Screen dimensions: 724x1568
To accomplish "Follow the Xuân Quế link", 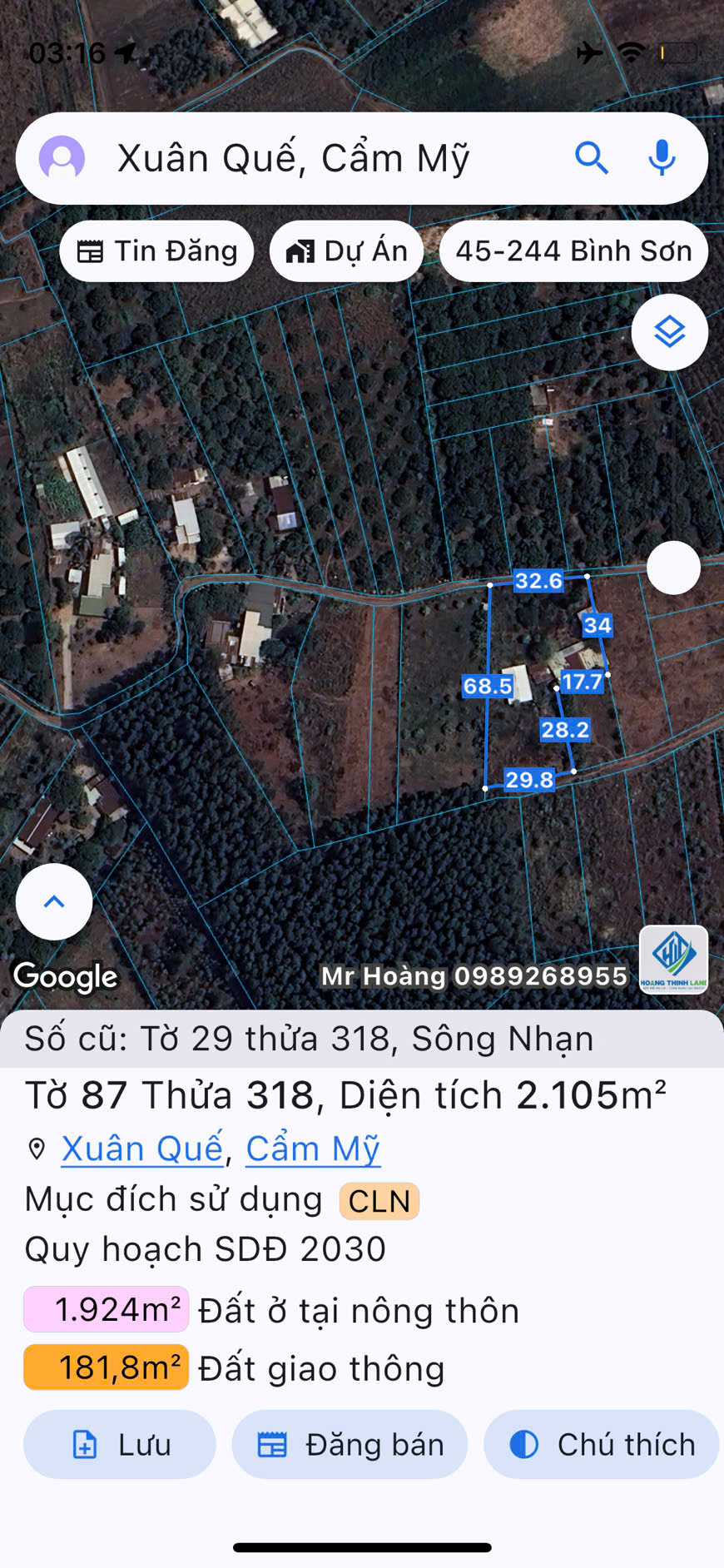I will click(x=142, y=1149).
